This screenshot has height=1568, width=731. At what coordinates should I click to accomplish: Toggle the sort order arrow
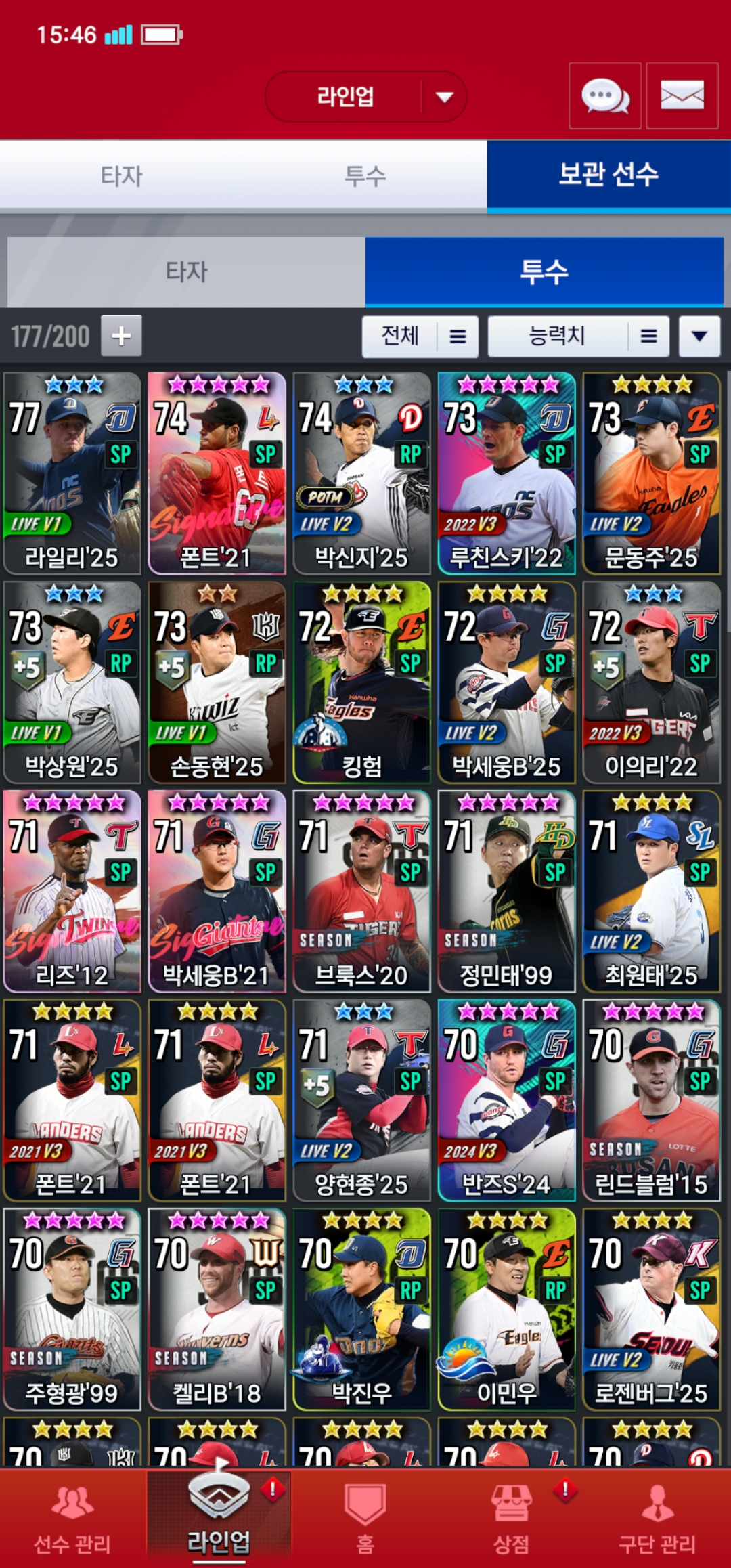click(x=699, y=336)
